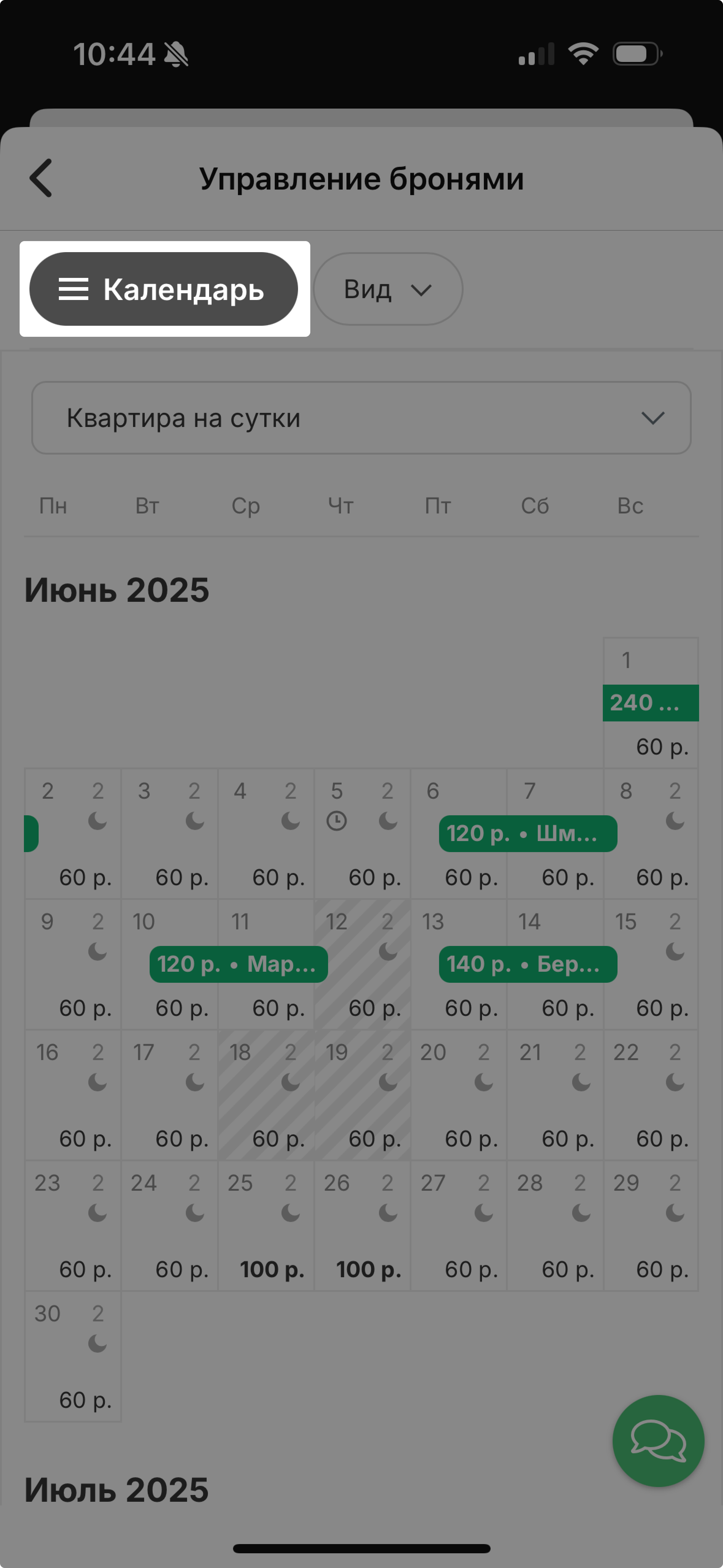
Task: Expand the Вид dropdown
Action: tap(388, 289)
